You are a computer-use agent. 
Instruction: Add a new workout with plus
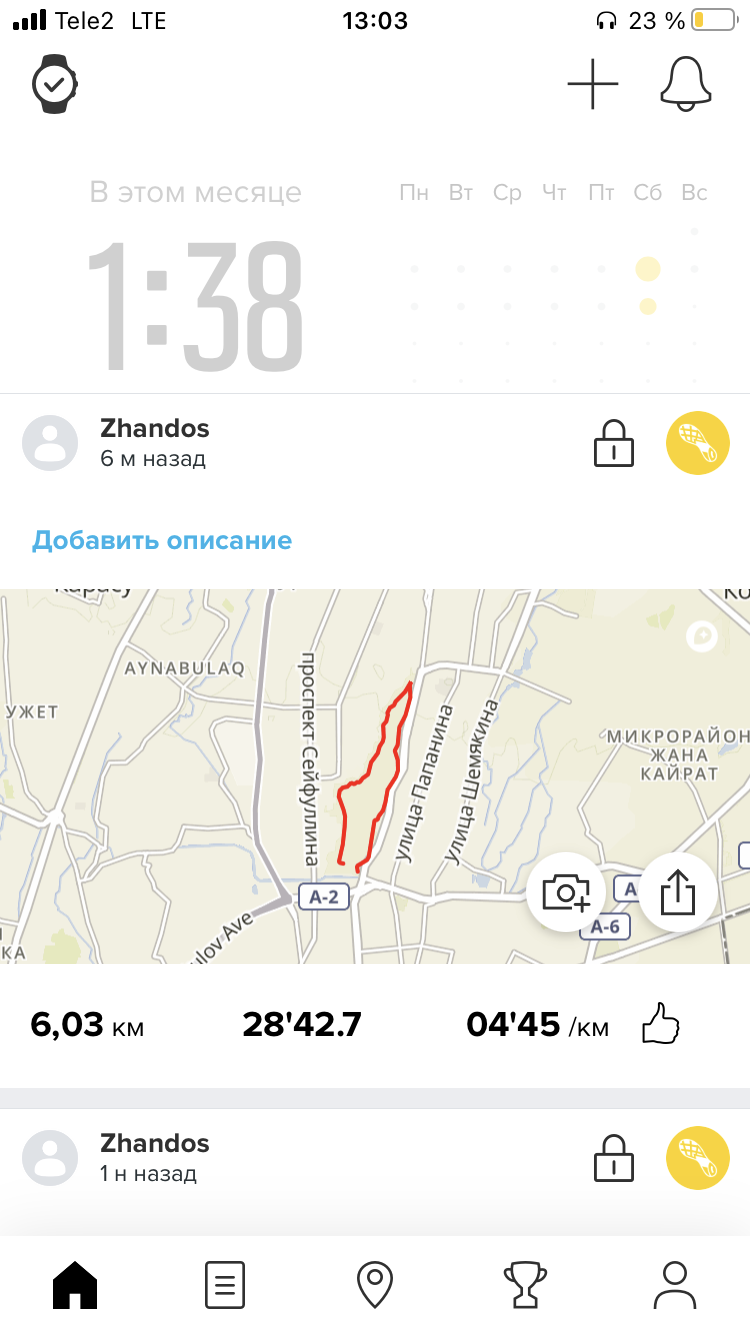click(x=593, y=84)
